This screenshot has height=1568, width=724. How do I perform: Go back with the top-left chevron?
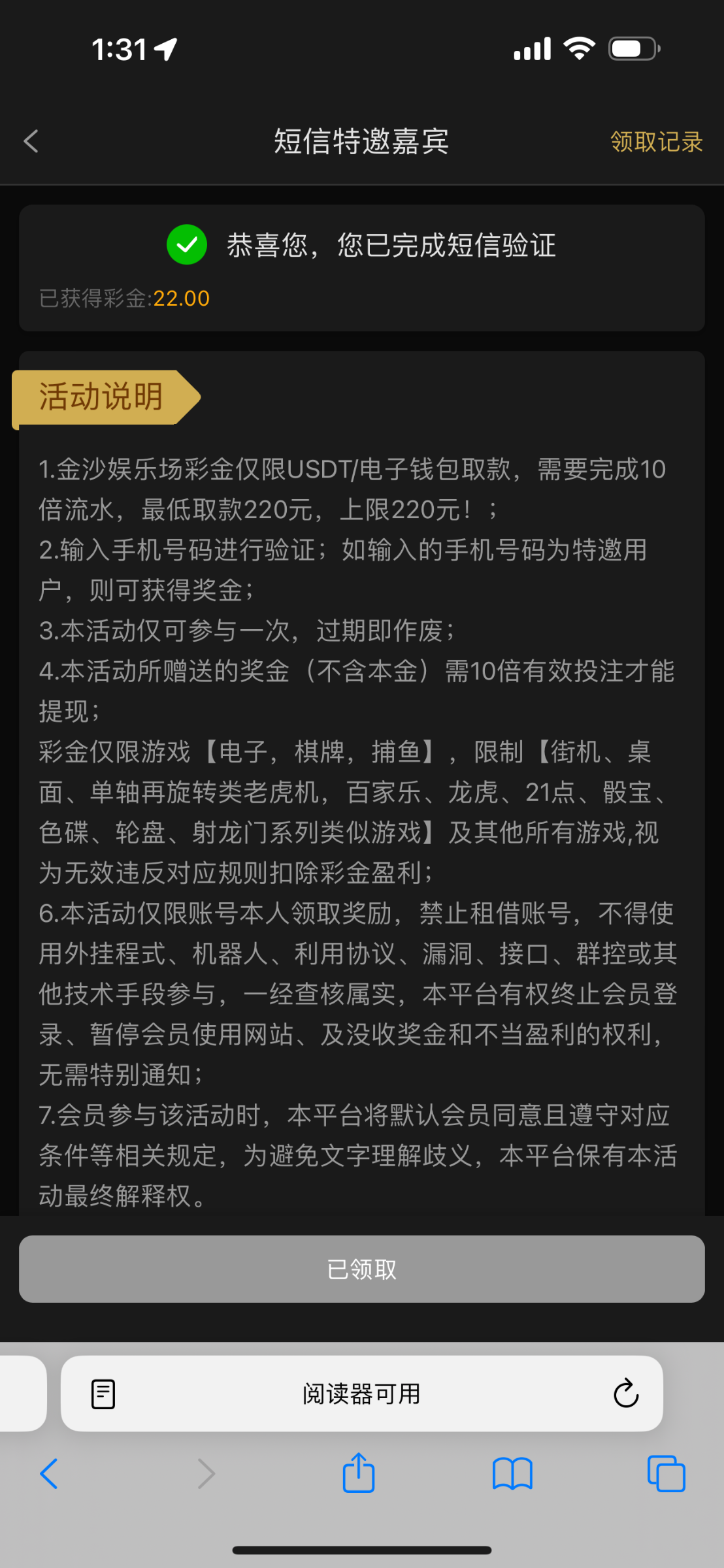point(31,141)
